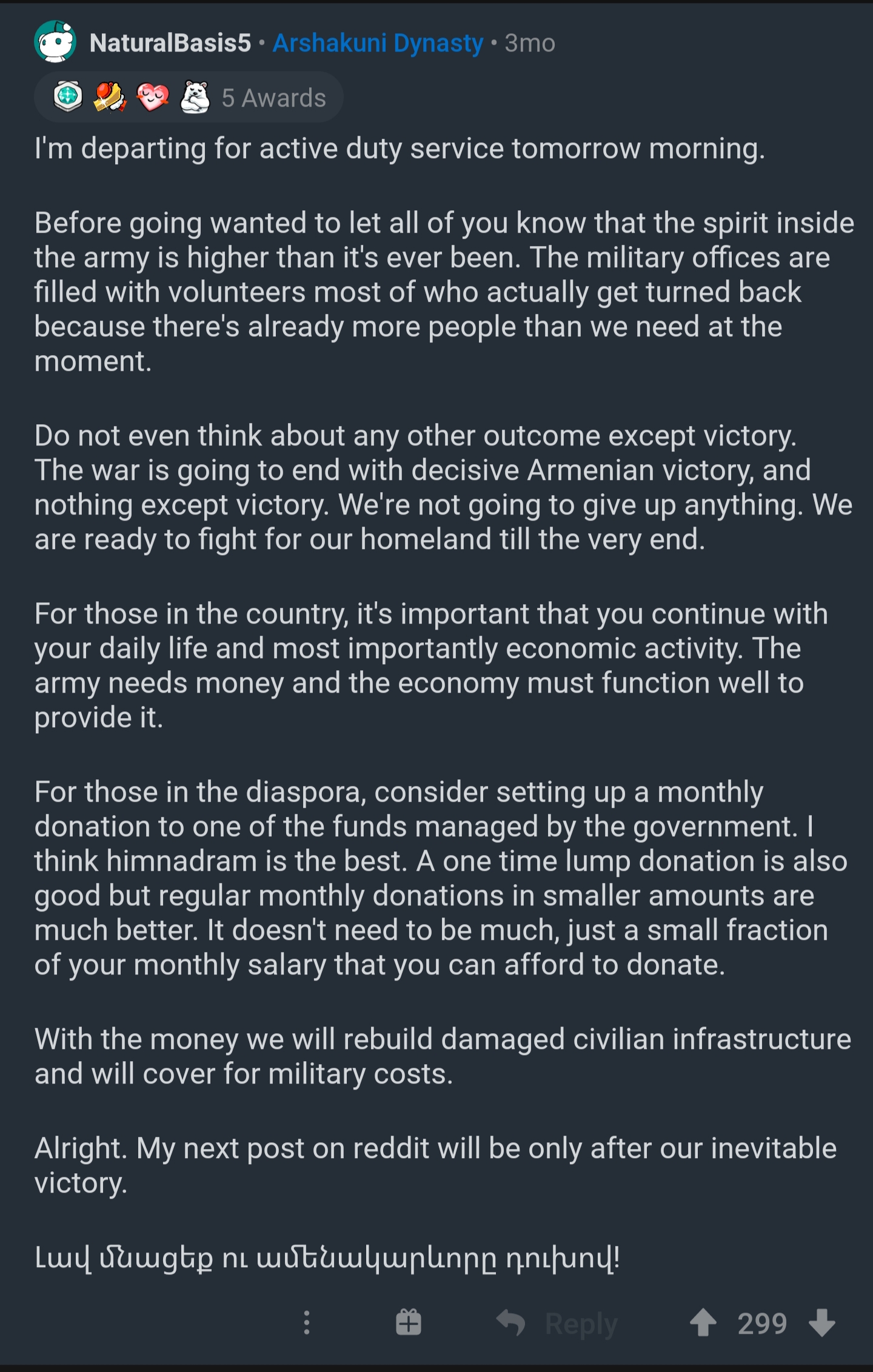Tap NaturalBasis5's avatar icon

55,42
